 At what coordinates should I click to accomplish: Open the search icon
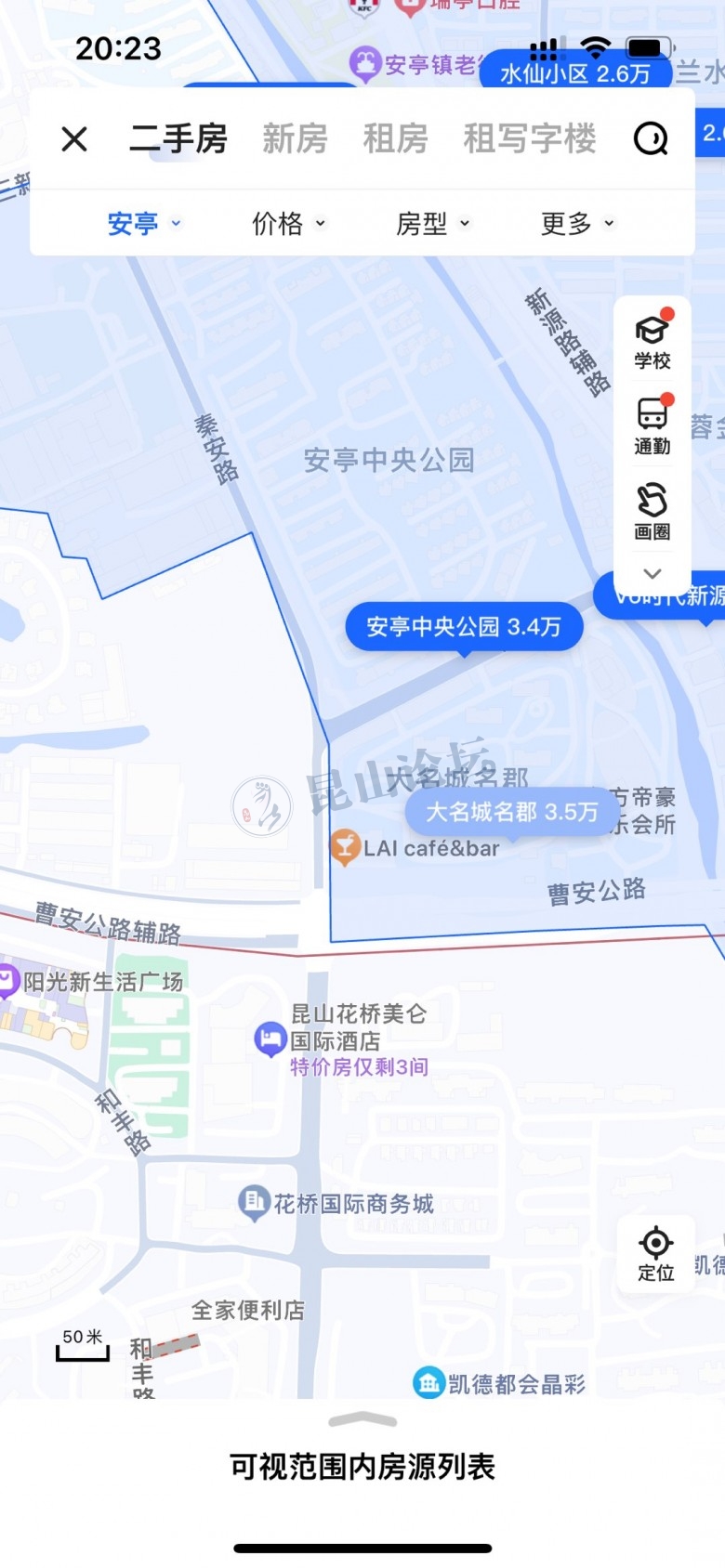pyautogui.click(x=651, y=139)
